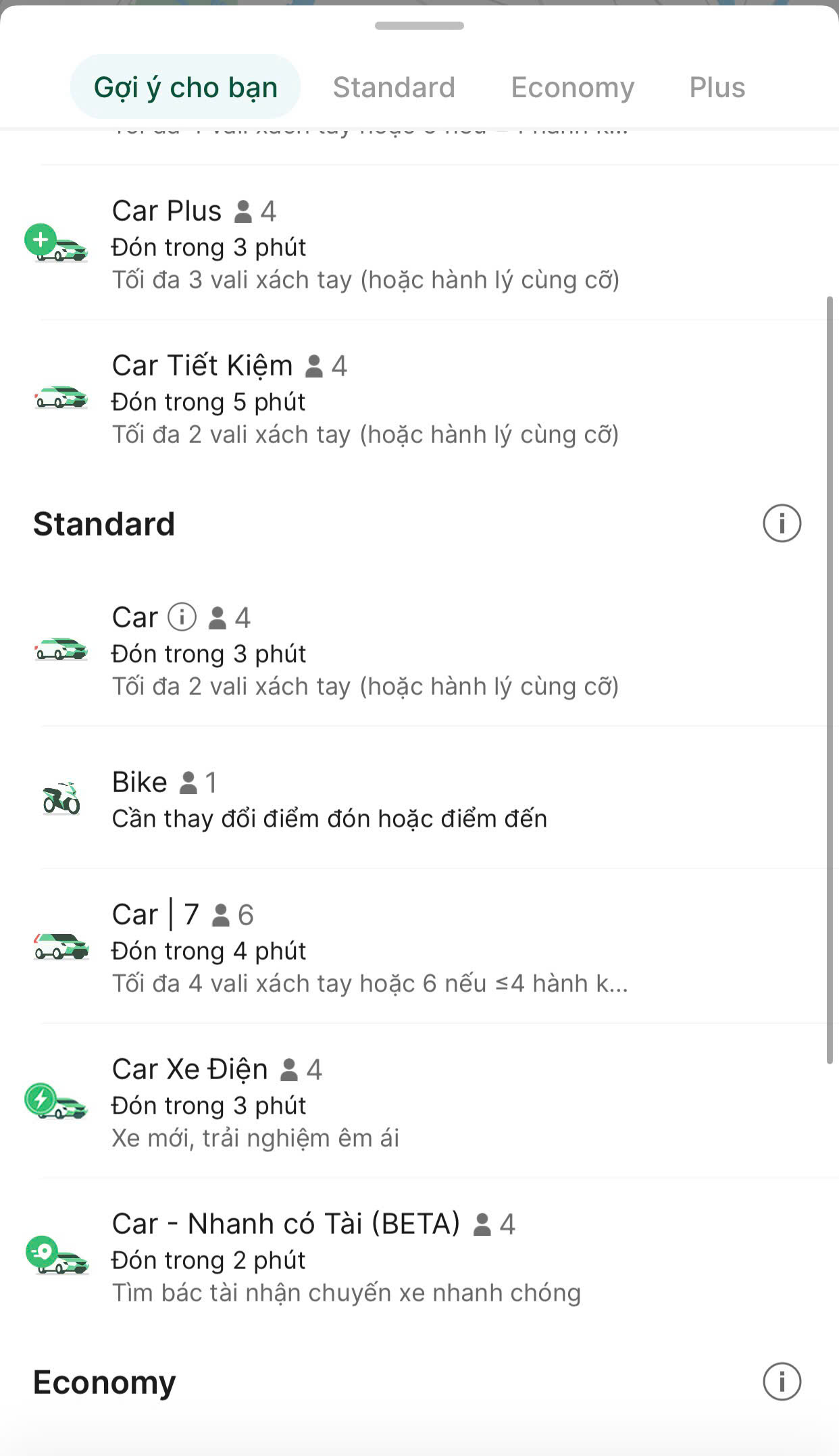
Task: Select the Bike motorcycle icon
Action: [x=60, y=800]
